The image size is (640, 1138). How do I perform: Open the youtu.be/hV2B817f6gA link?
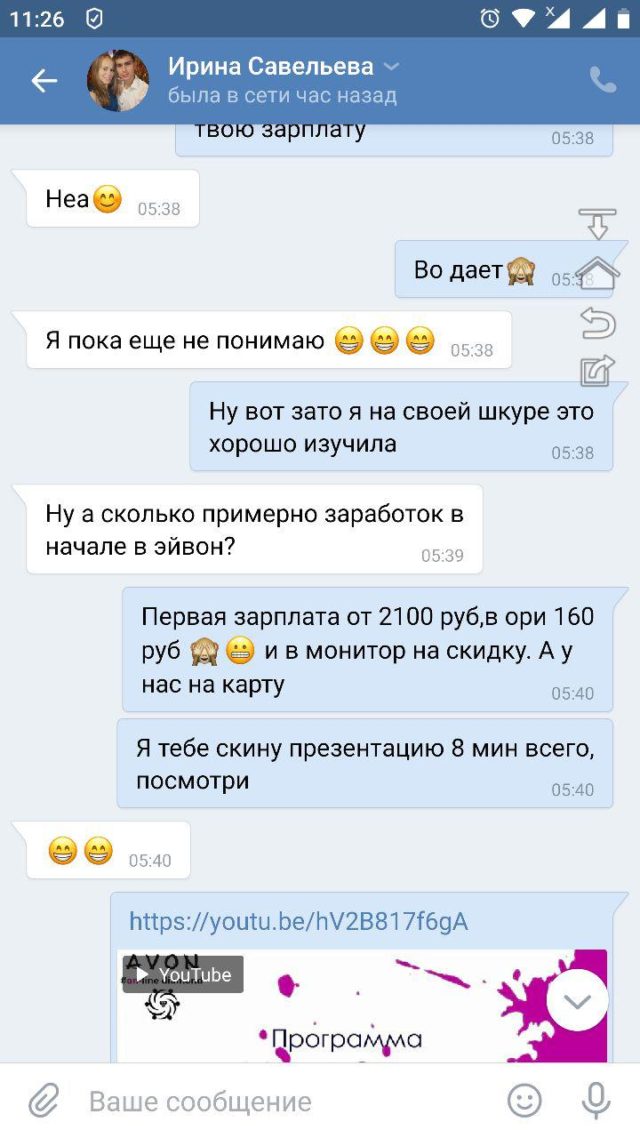298,922
